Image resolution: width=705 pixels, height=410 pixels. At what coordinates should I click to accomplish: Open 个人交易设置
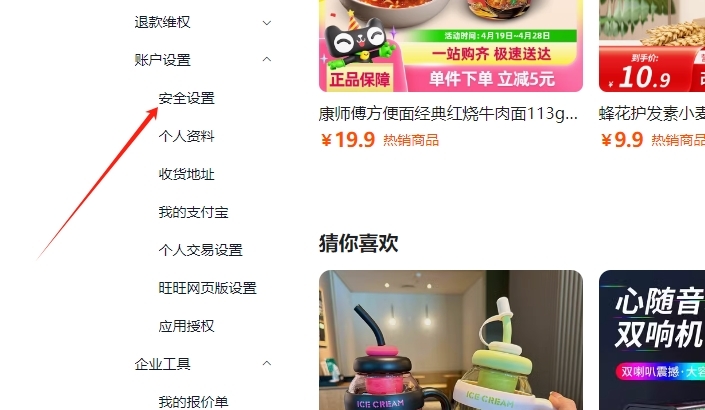click(200, 250)
